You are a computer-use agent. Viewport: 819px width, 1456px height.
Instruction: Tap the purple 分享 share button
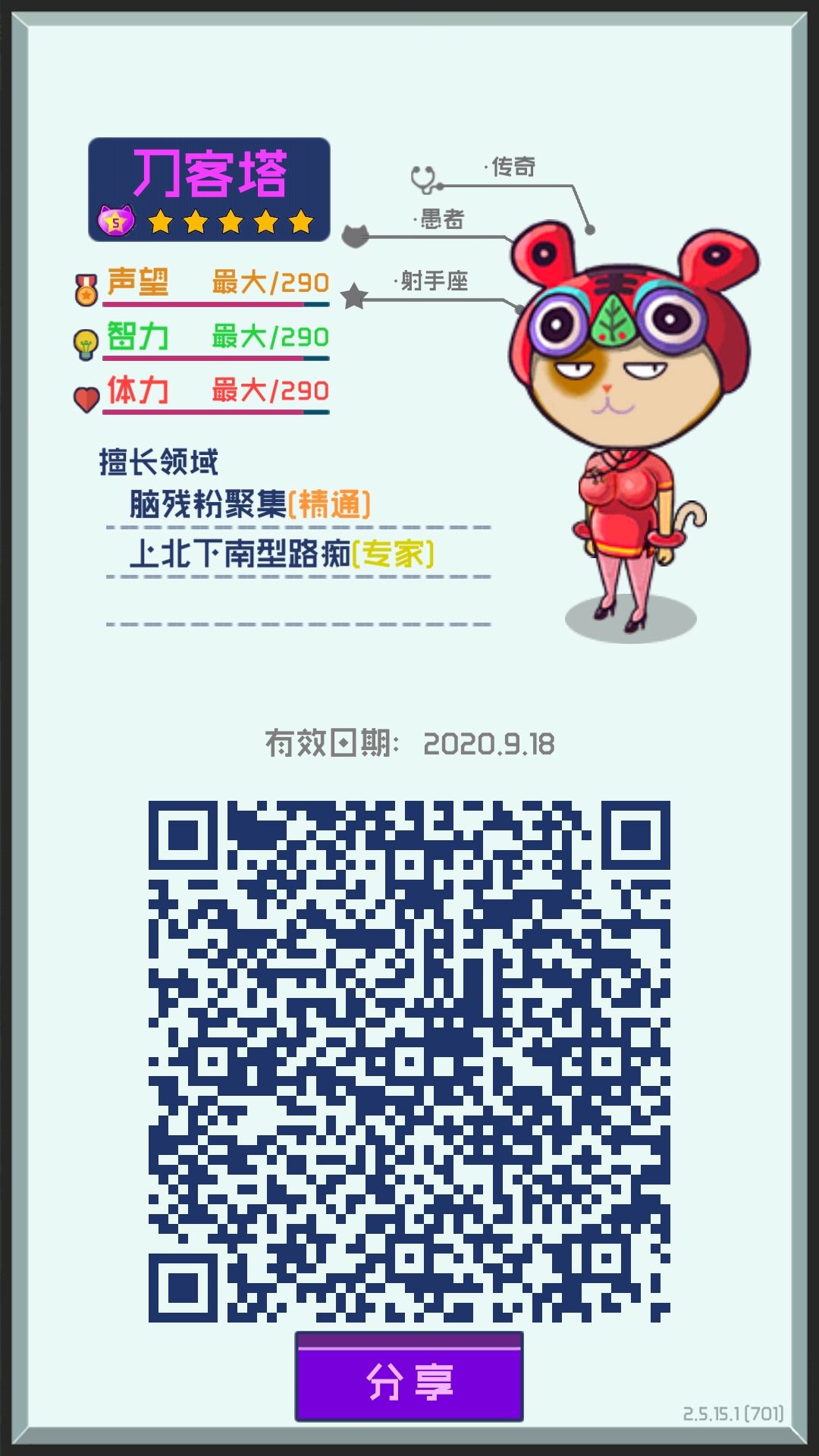409,1376
